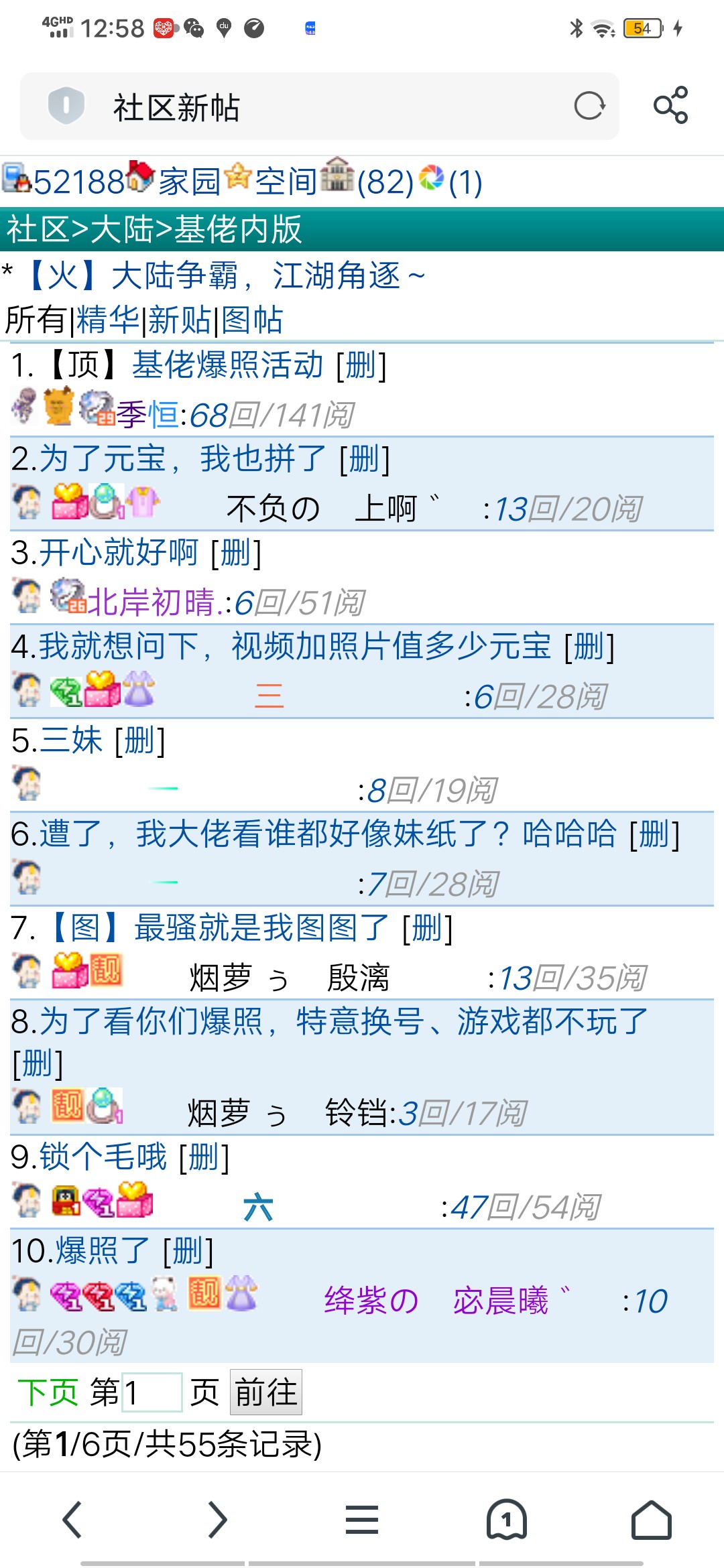Share this page via the share icon
Image resolution: width=724 pixels, height=1568 pixels.
click(670, 105)
